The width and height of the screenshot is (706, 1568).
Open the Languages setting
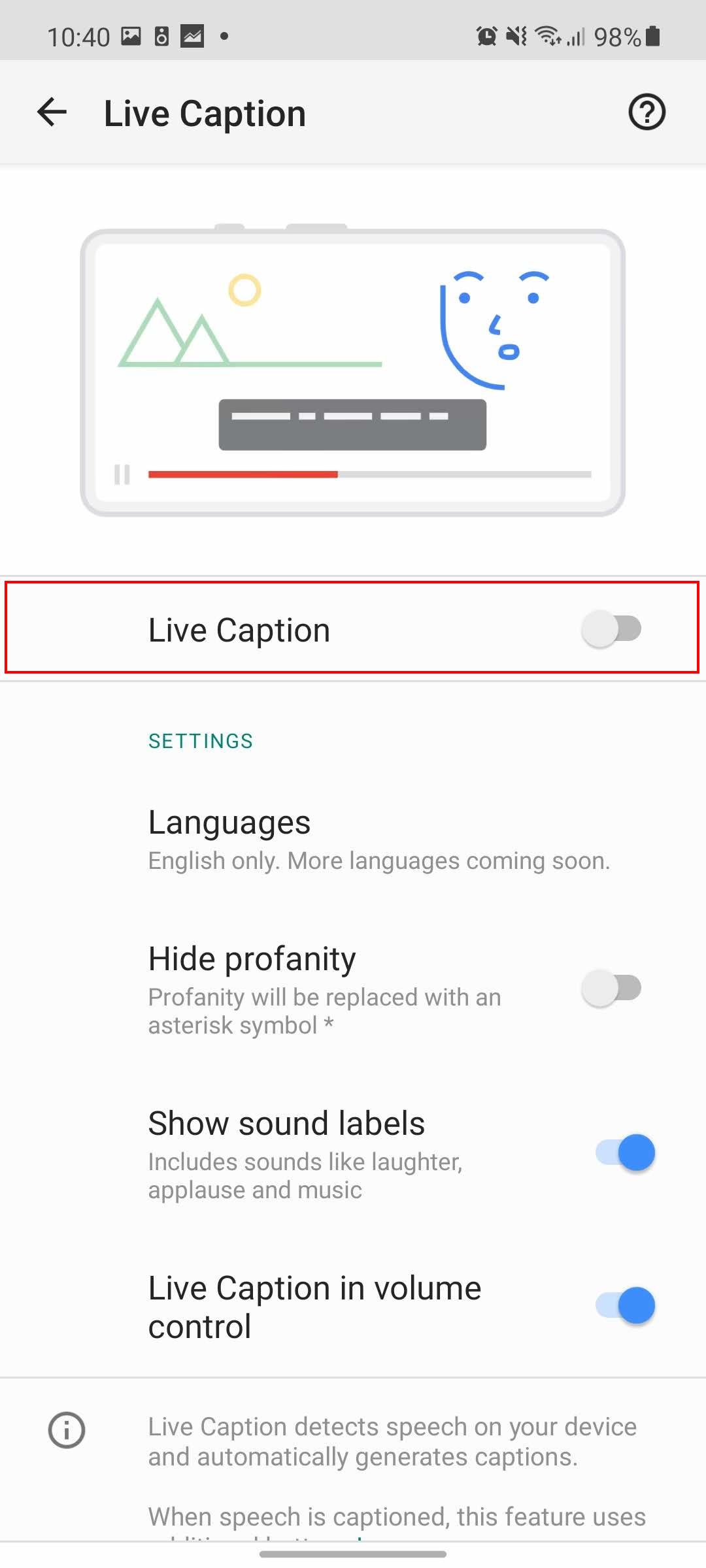coord(353,840)
